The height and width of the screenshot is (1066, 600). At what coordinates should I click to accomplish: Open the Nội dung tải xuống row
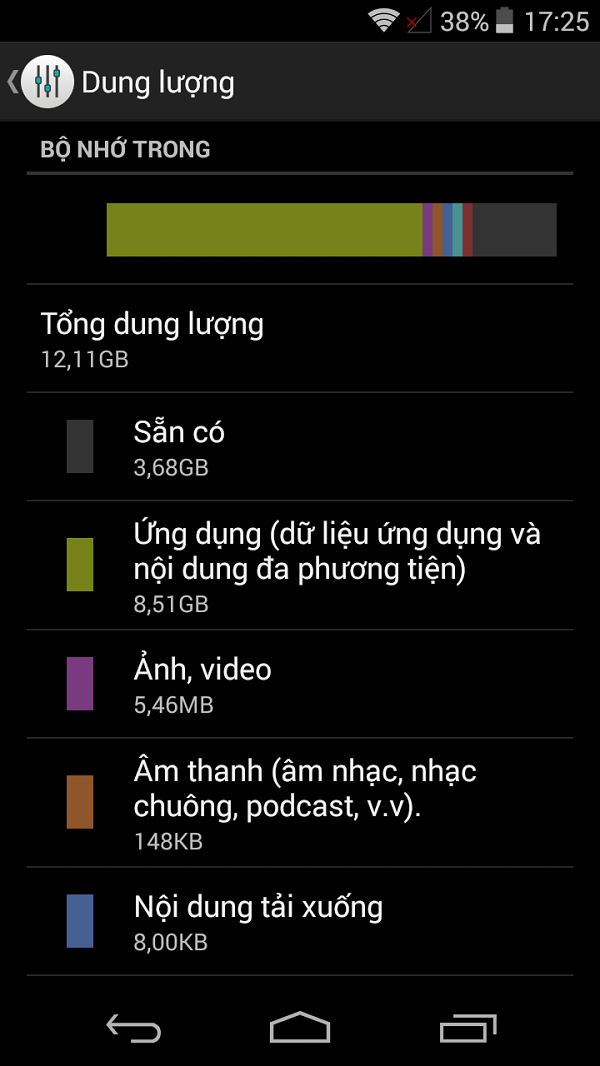point(300,922)
